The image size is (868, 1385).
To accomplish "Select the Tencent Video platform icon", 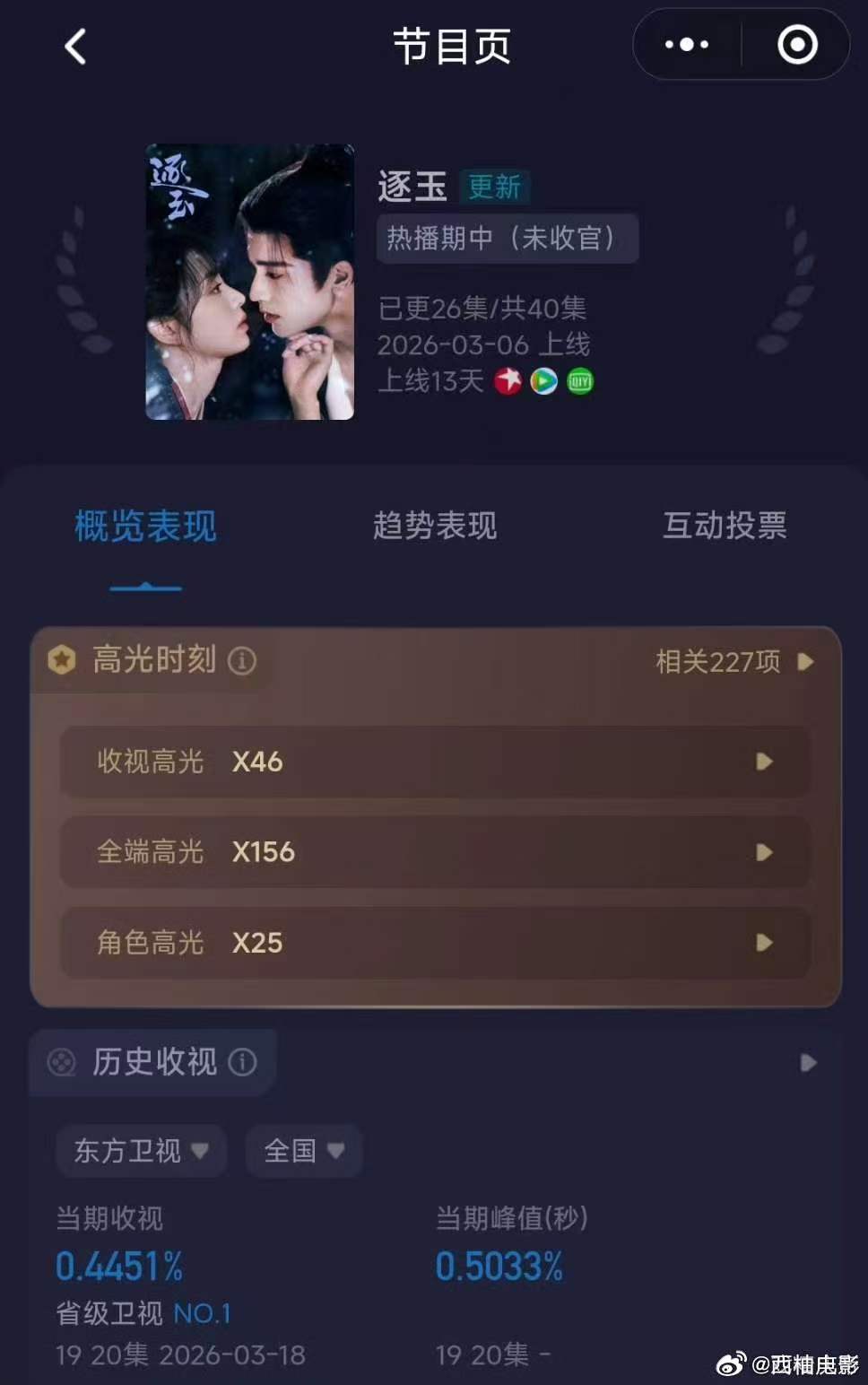I will point(542,382).
